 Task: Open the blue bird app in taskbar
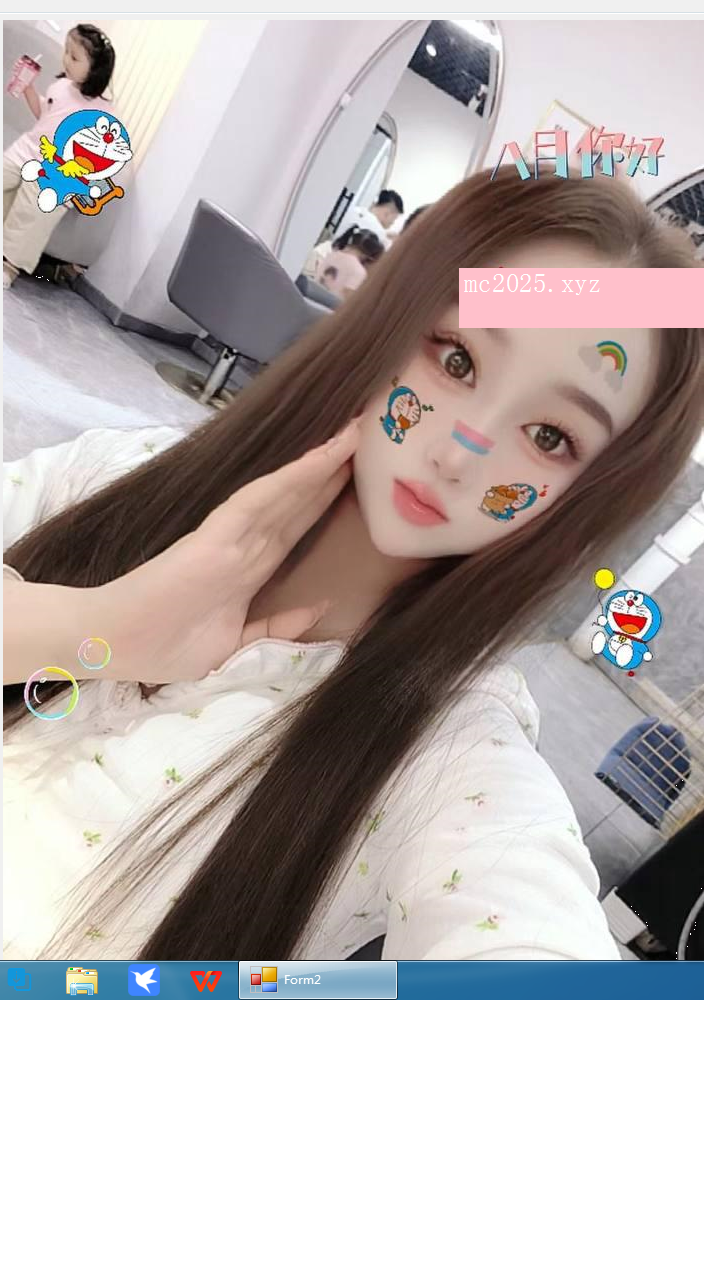coord(144,981)
